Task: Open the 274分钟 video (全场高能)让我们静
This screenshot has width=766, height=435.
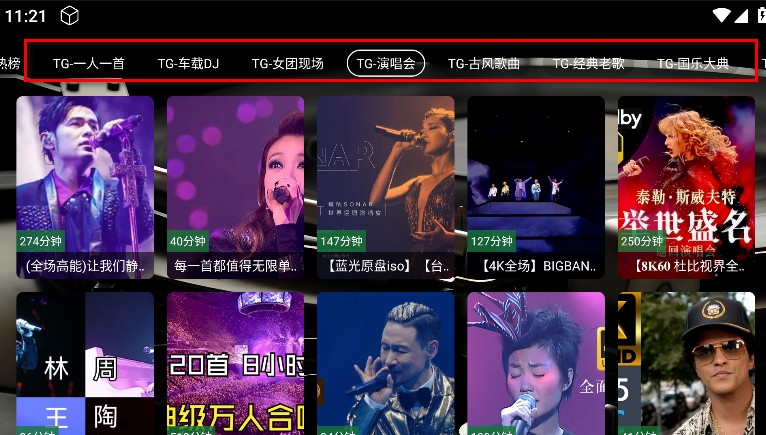Action: click(x=85, y=185)
